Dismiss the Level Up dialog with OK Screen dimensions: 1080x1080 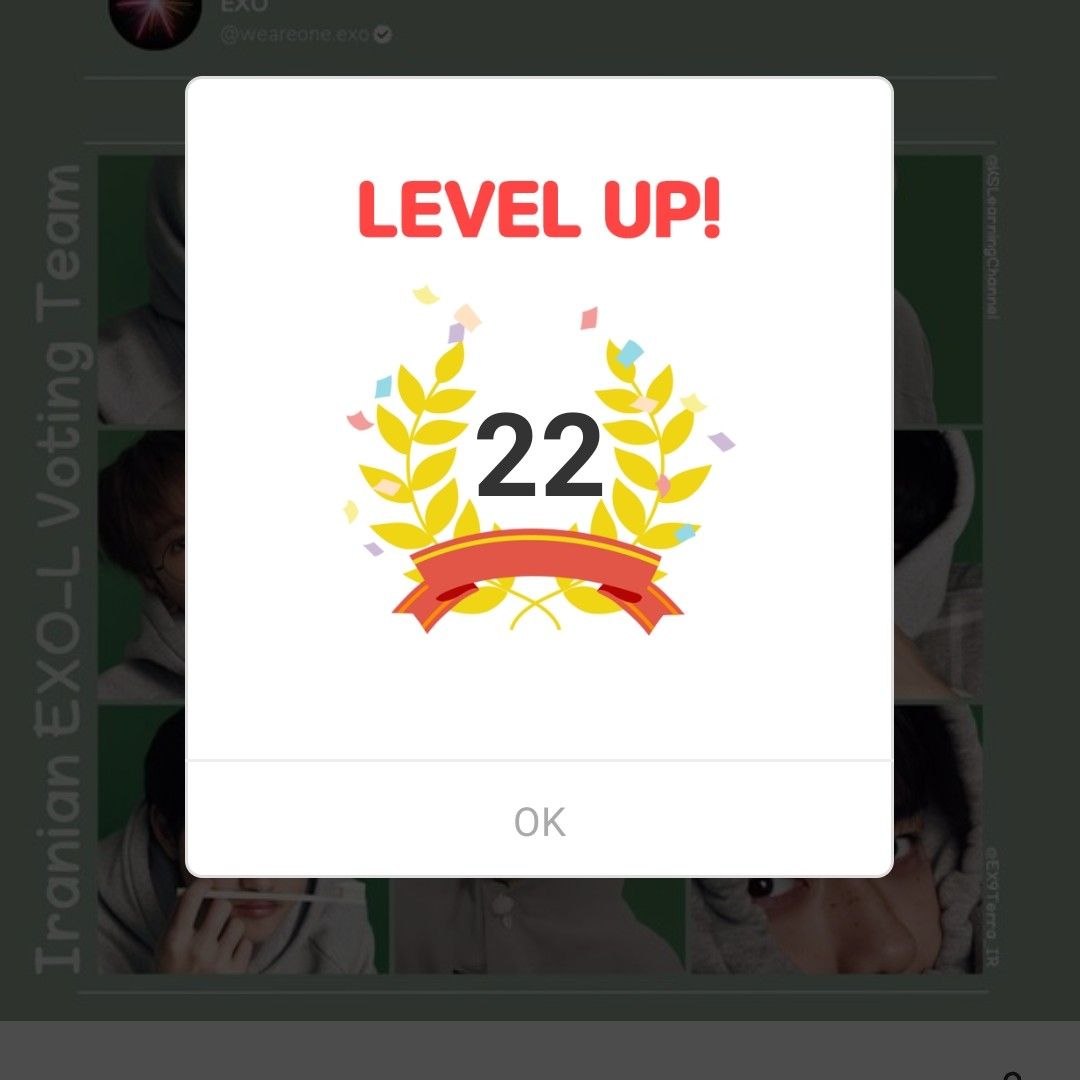(539, 821)
